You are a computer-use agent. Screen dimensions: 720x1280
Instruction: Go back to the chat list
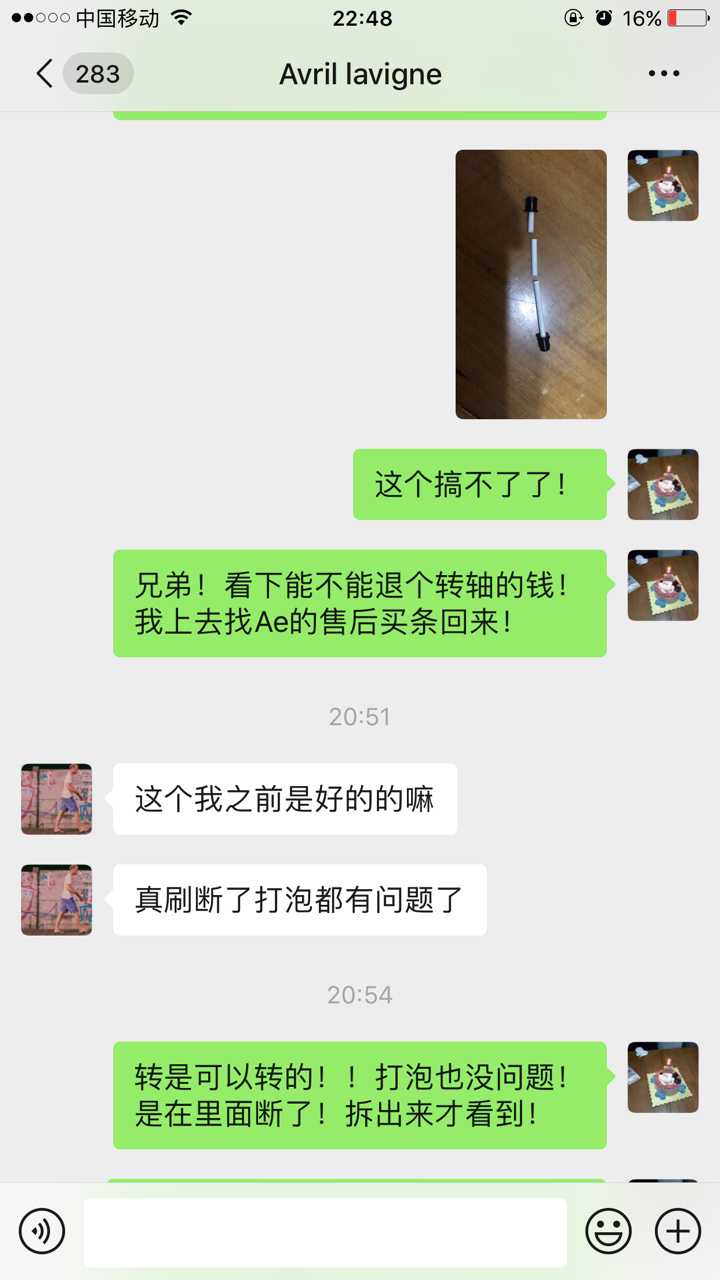(x=45, y=74)
